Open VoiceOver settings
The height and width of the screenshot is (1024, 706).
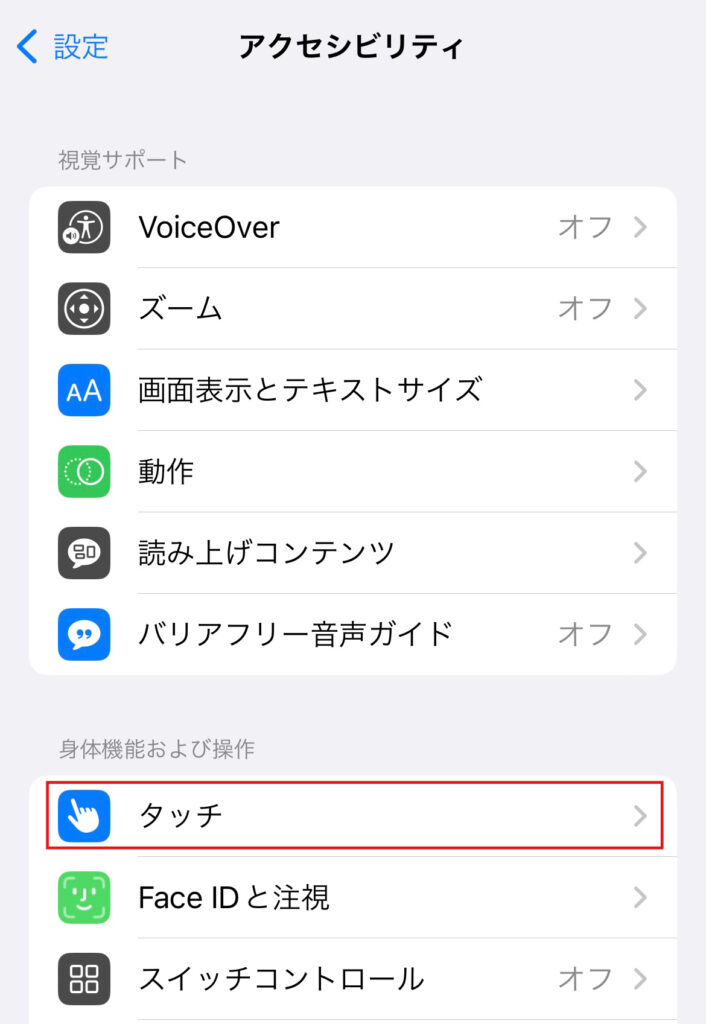click(x=352, y=227)
